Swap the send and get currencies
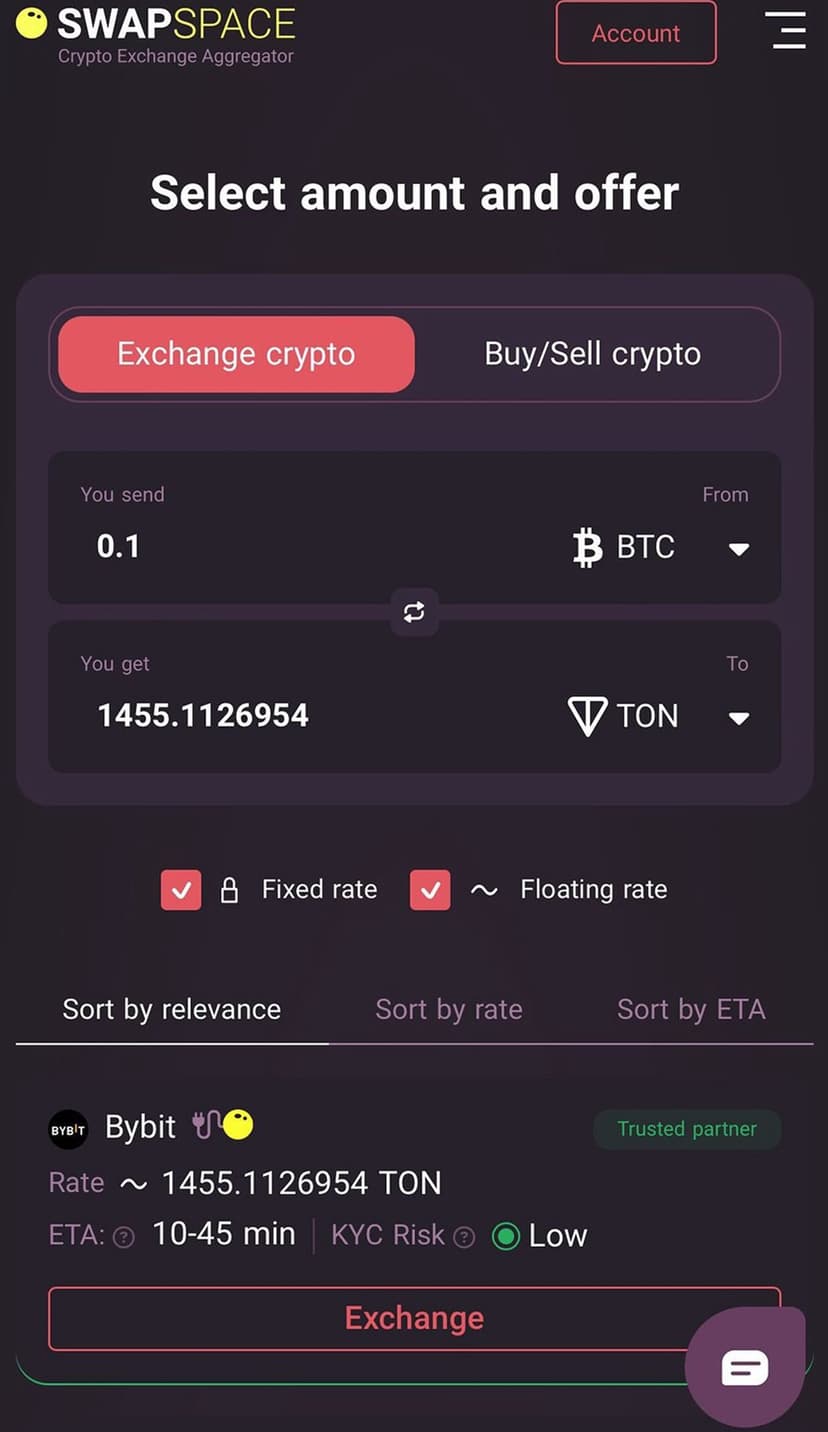 tap(414, 612)
